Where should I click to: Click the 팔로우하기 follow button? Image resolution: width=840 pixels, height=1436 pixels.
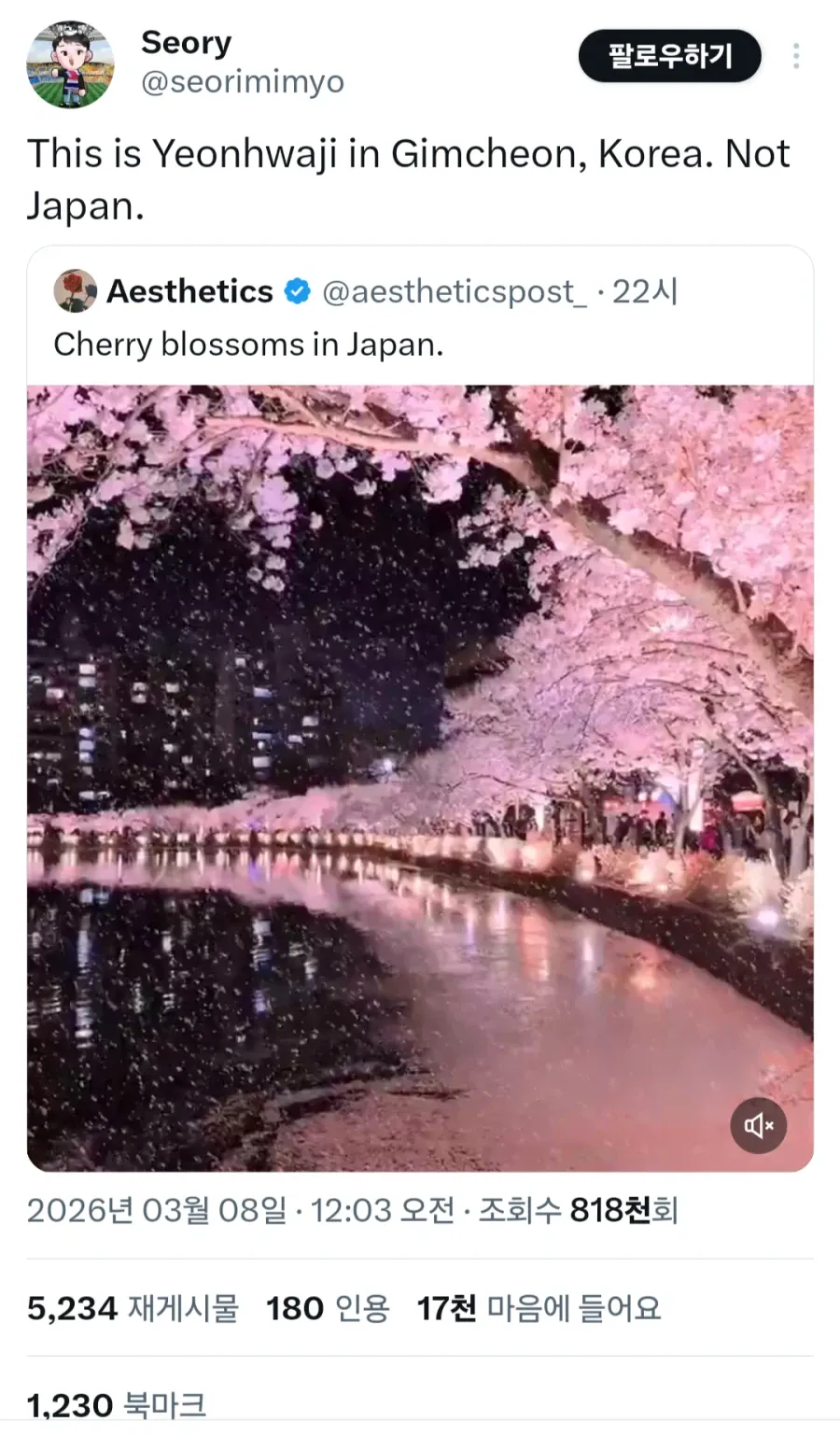tap(669, 56)
